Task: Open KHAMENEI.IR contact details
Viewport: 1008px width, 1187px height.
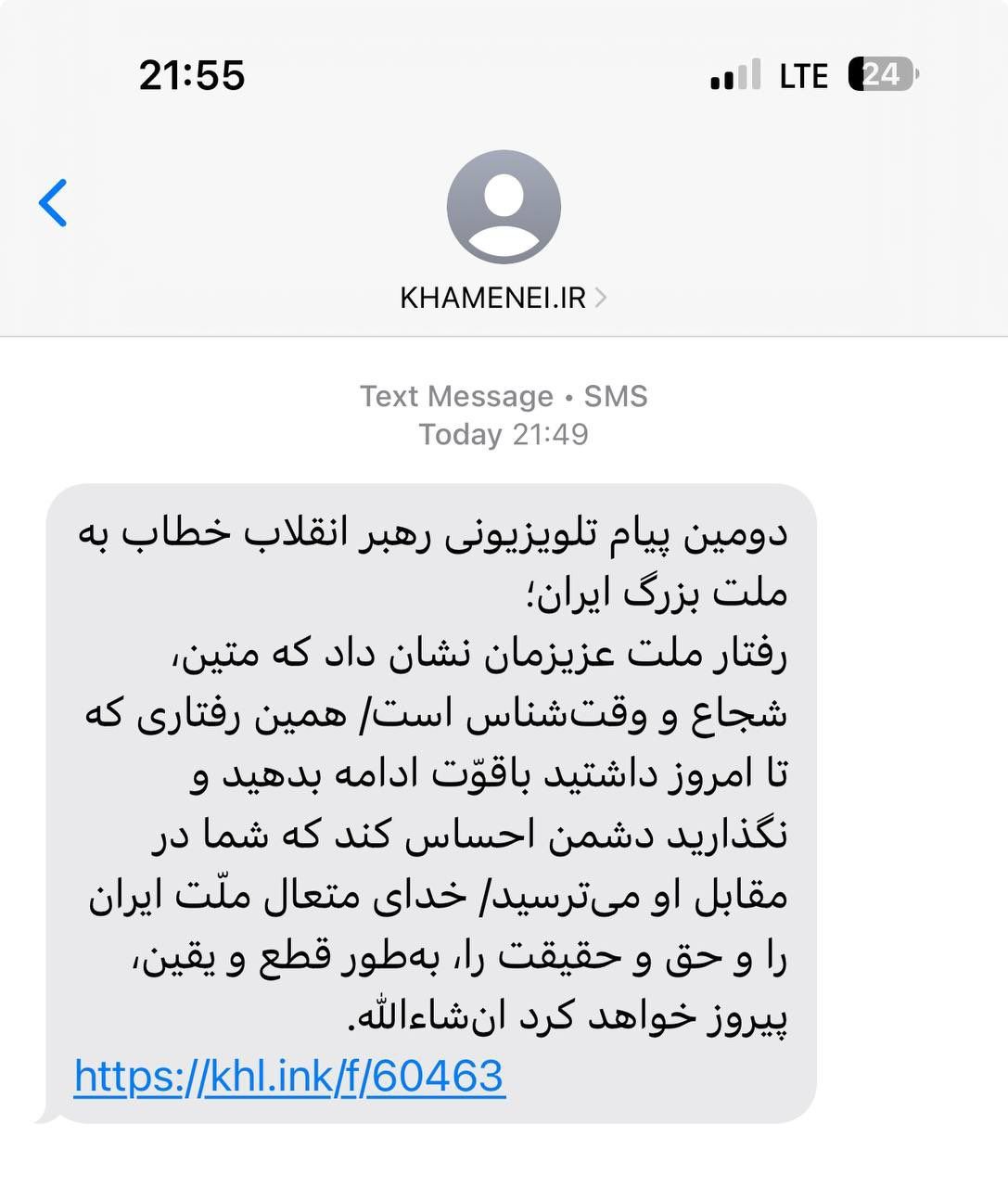Action: [503, 298]
